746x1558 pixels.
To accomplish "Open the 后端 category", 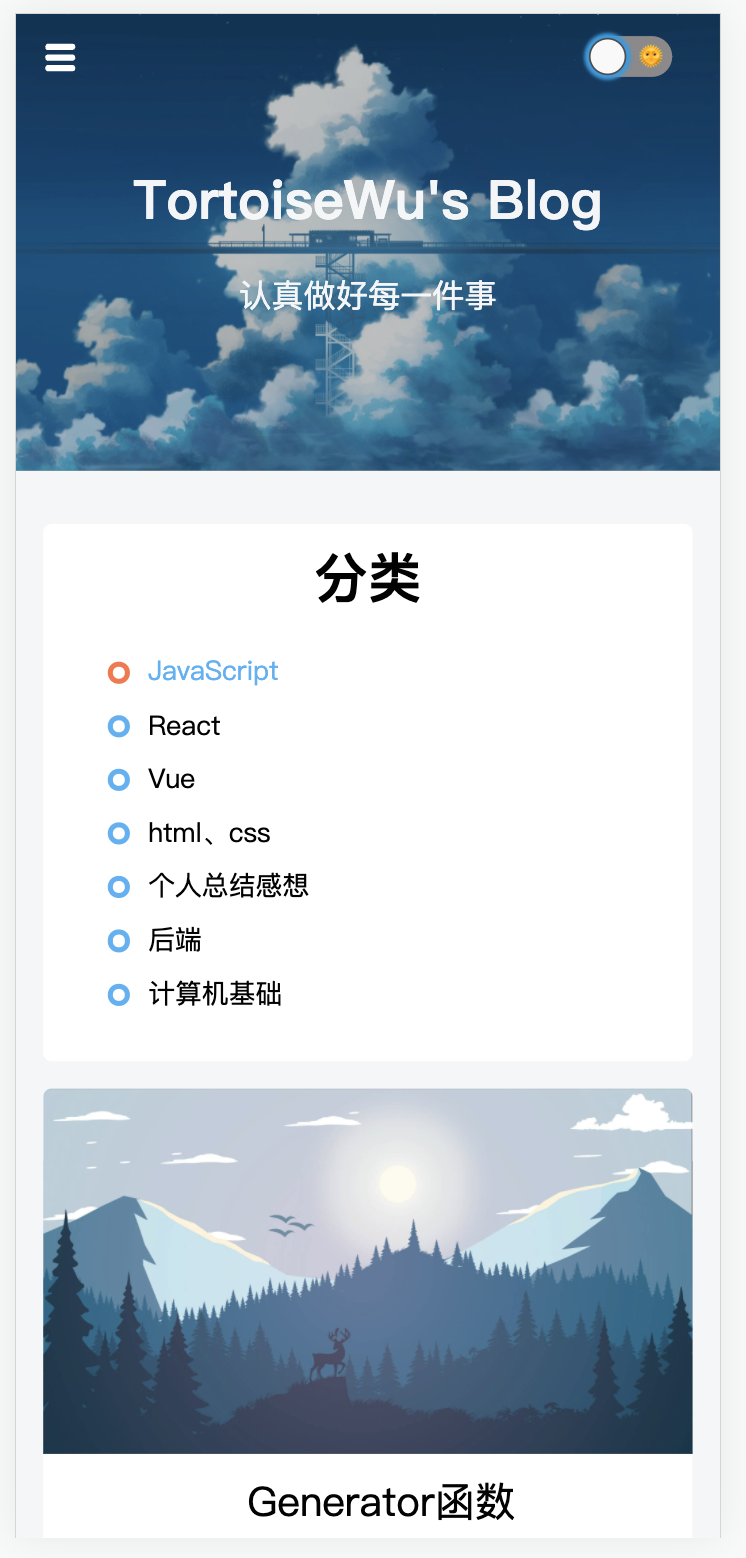I will tap(175, 940).
